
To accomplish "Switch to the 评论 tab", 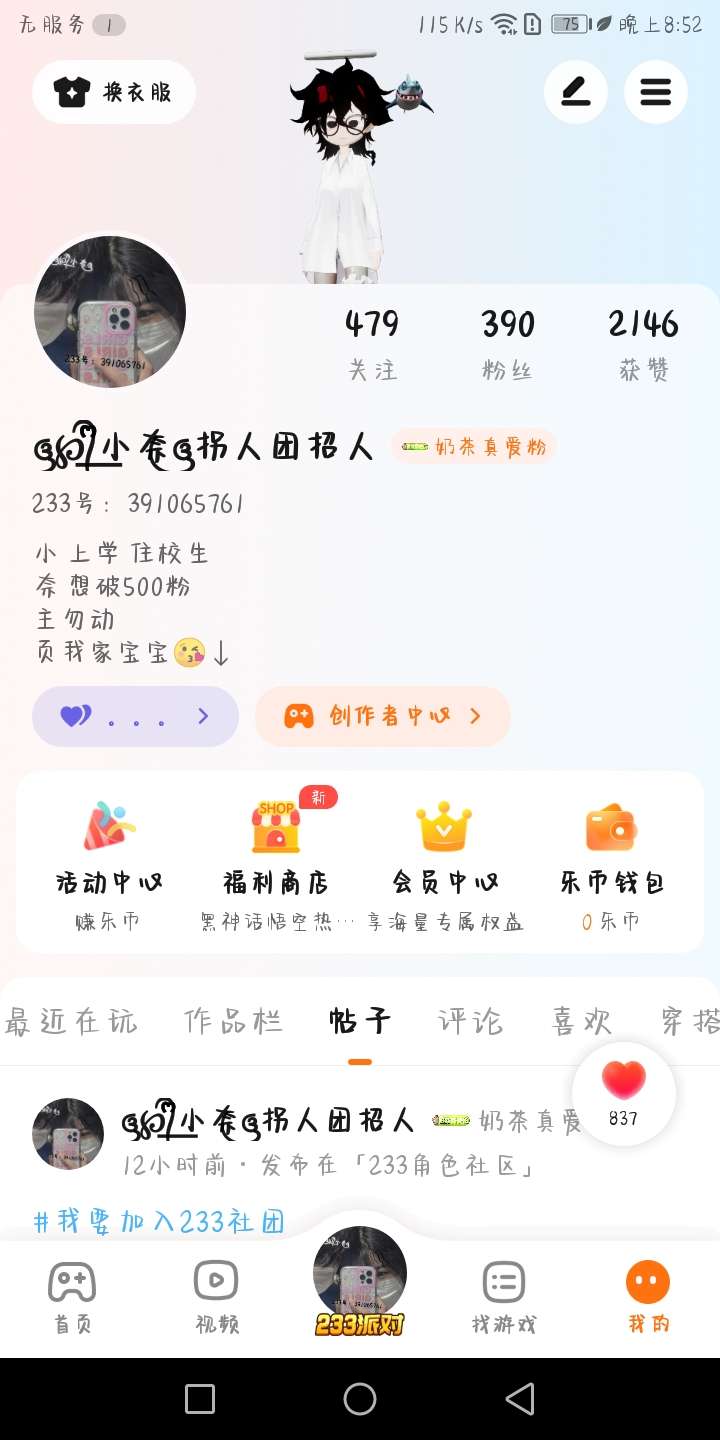I will [x=470, y=1021].
